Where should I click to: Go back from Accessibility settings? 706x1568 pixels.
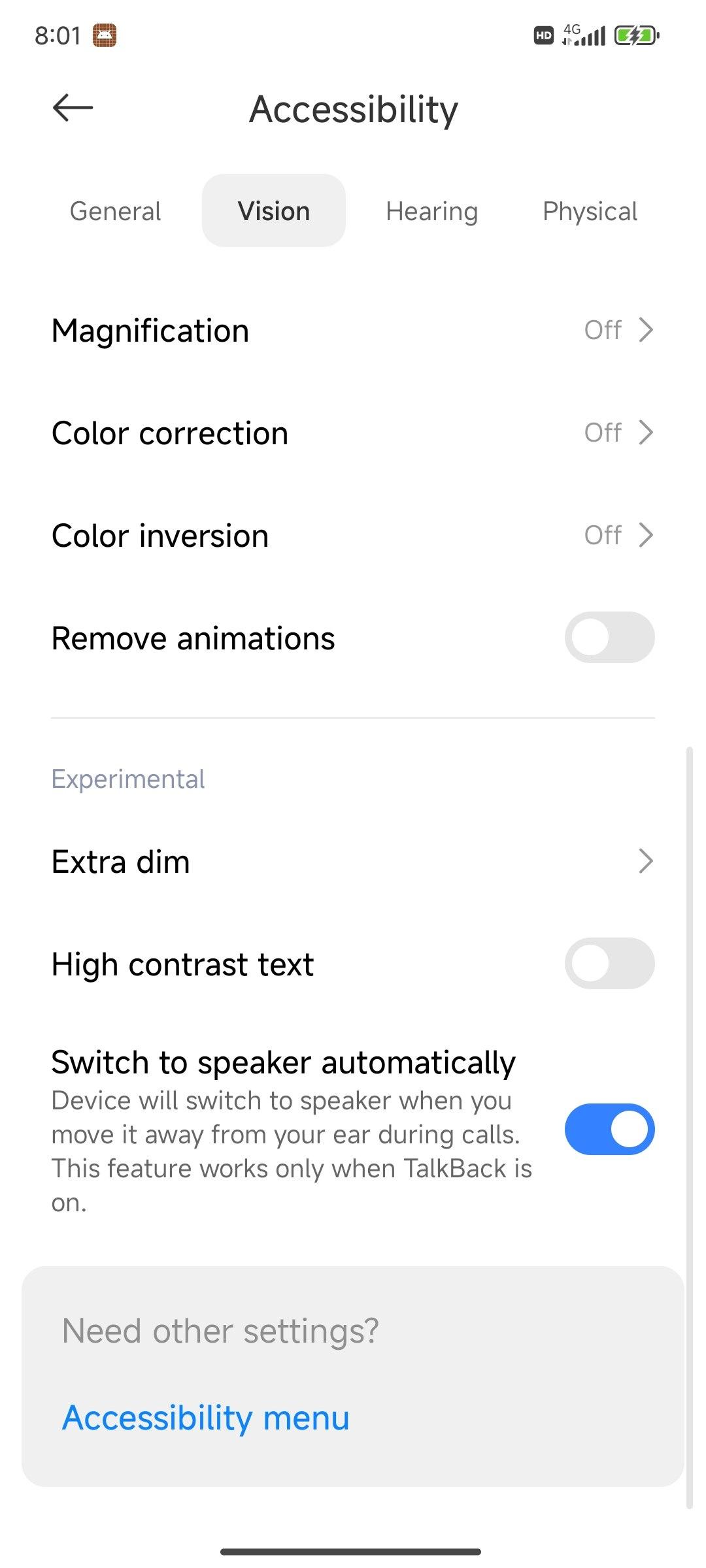[x=73, y=108]
